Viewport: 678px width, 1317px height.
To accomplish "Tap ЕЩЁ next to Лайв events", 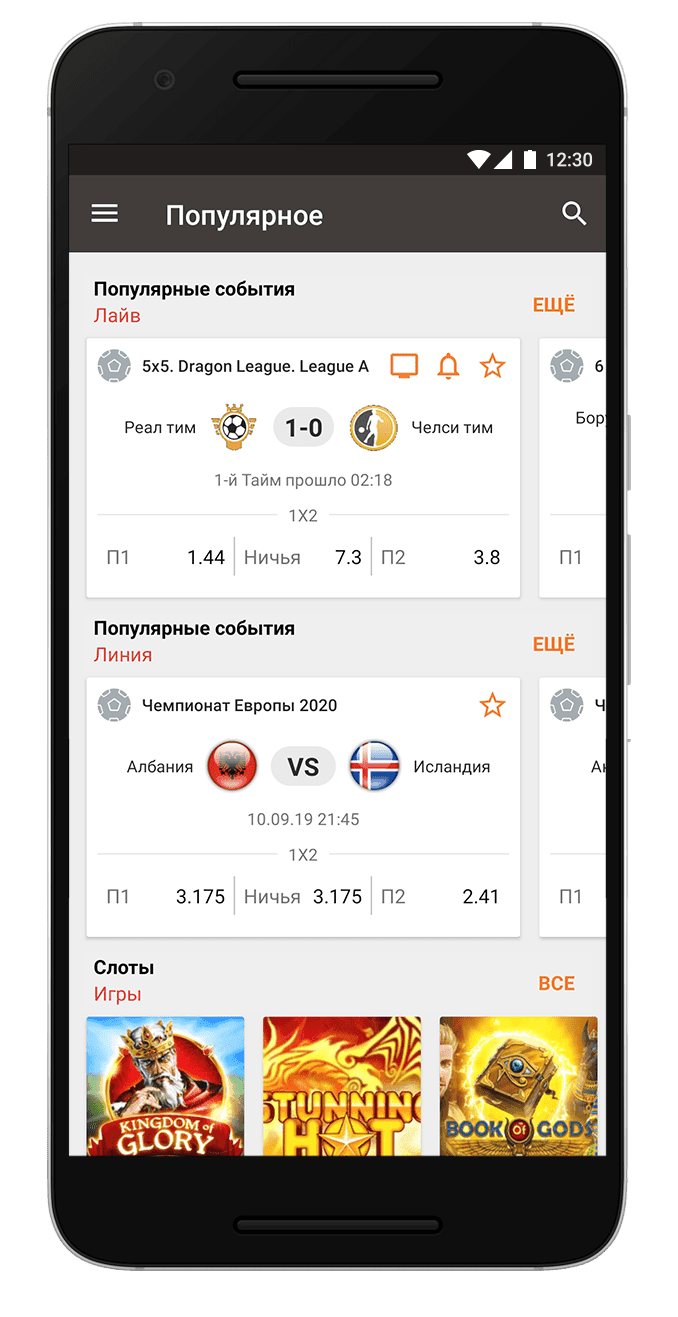I will point(554,305).
